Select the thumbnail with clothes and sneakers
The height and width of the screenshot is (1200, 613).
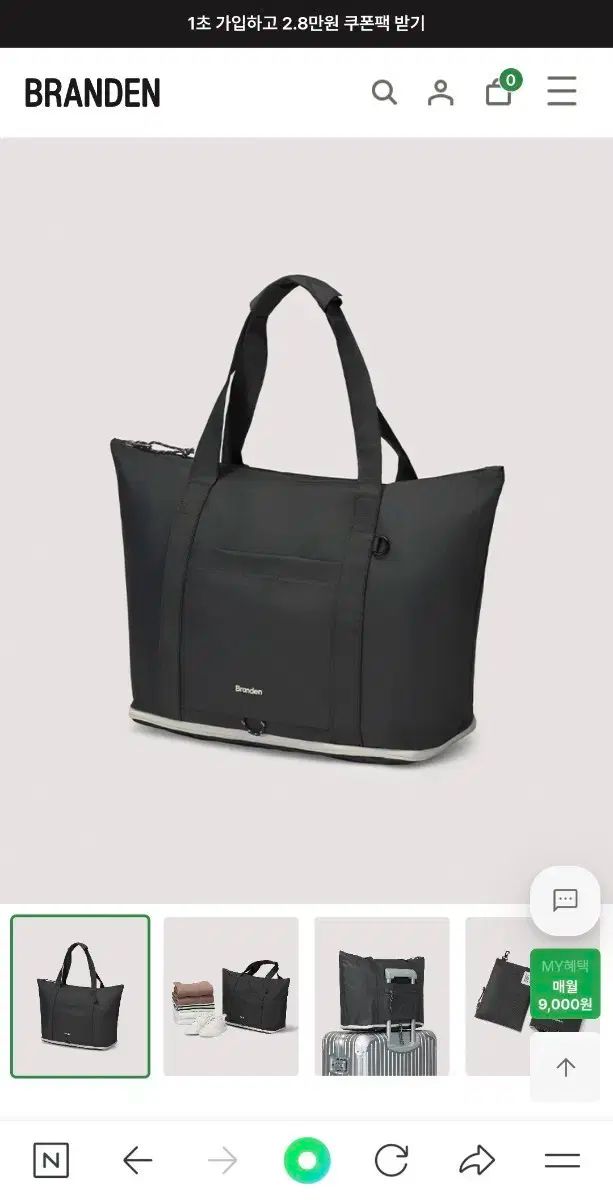pos(231,996)
